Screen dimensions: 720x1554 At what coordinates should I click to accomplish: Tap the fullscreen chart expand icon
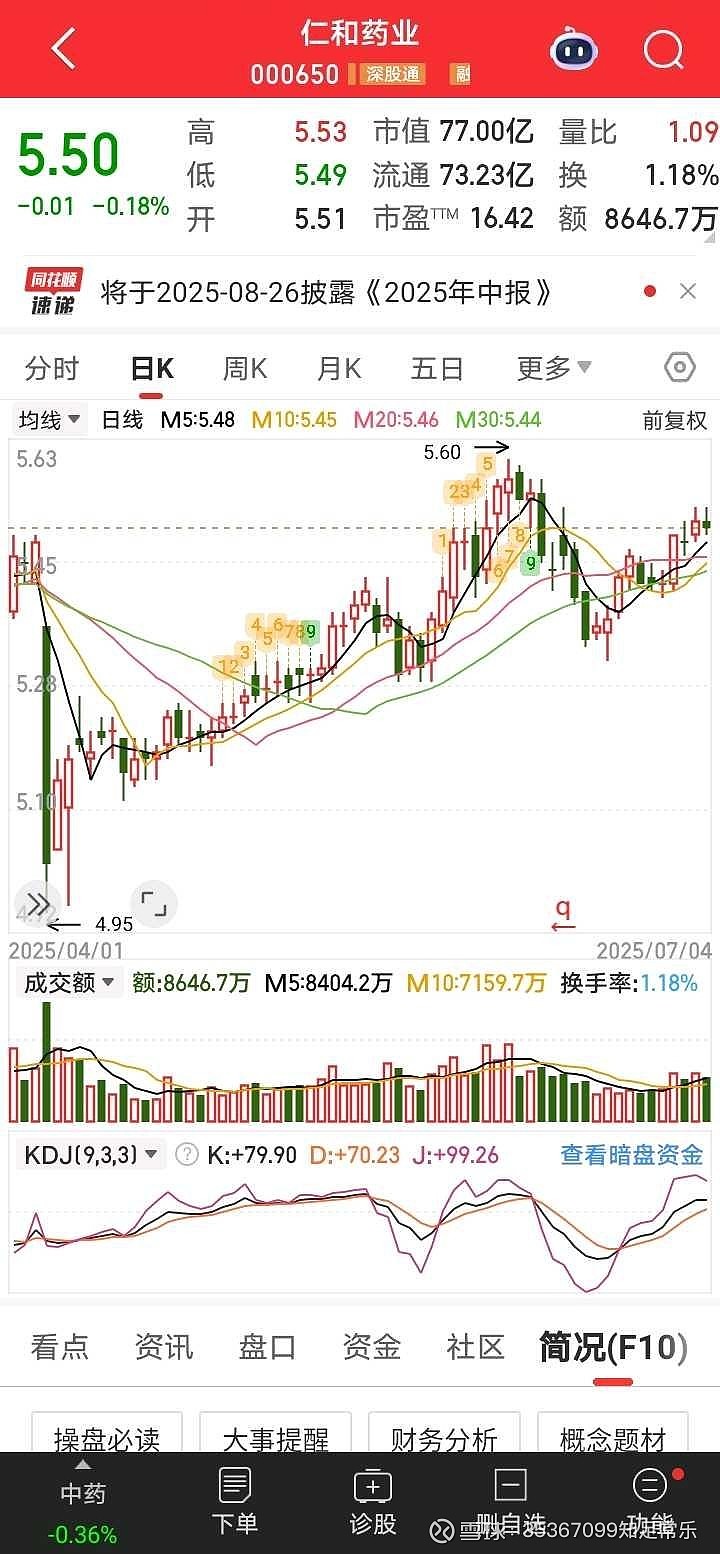(154, 904)
